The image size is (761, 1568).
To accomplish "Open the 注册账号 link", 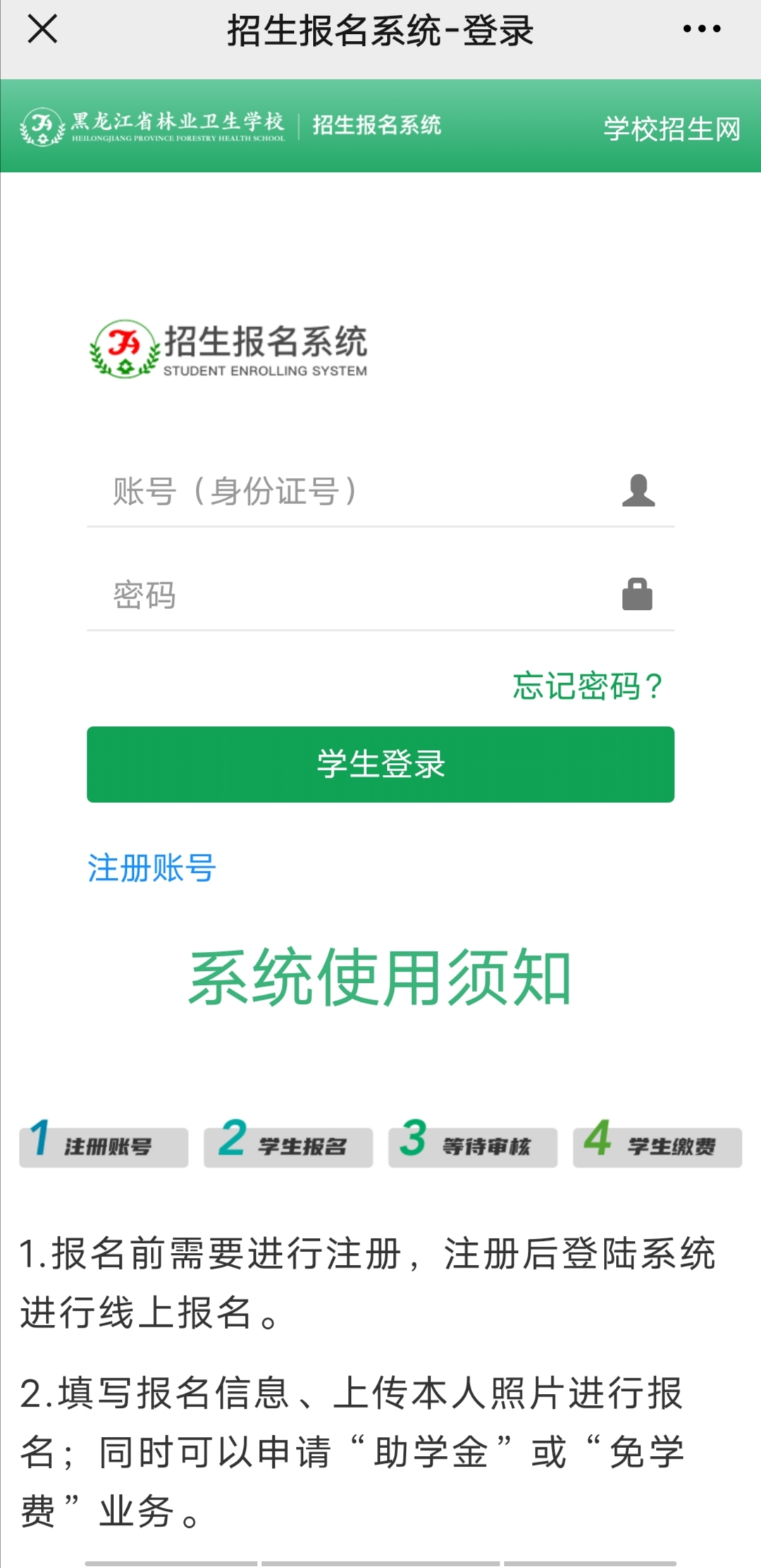I will tap(151, 868).
